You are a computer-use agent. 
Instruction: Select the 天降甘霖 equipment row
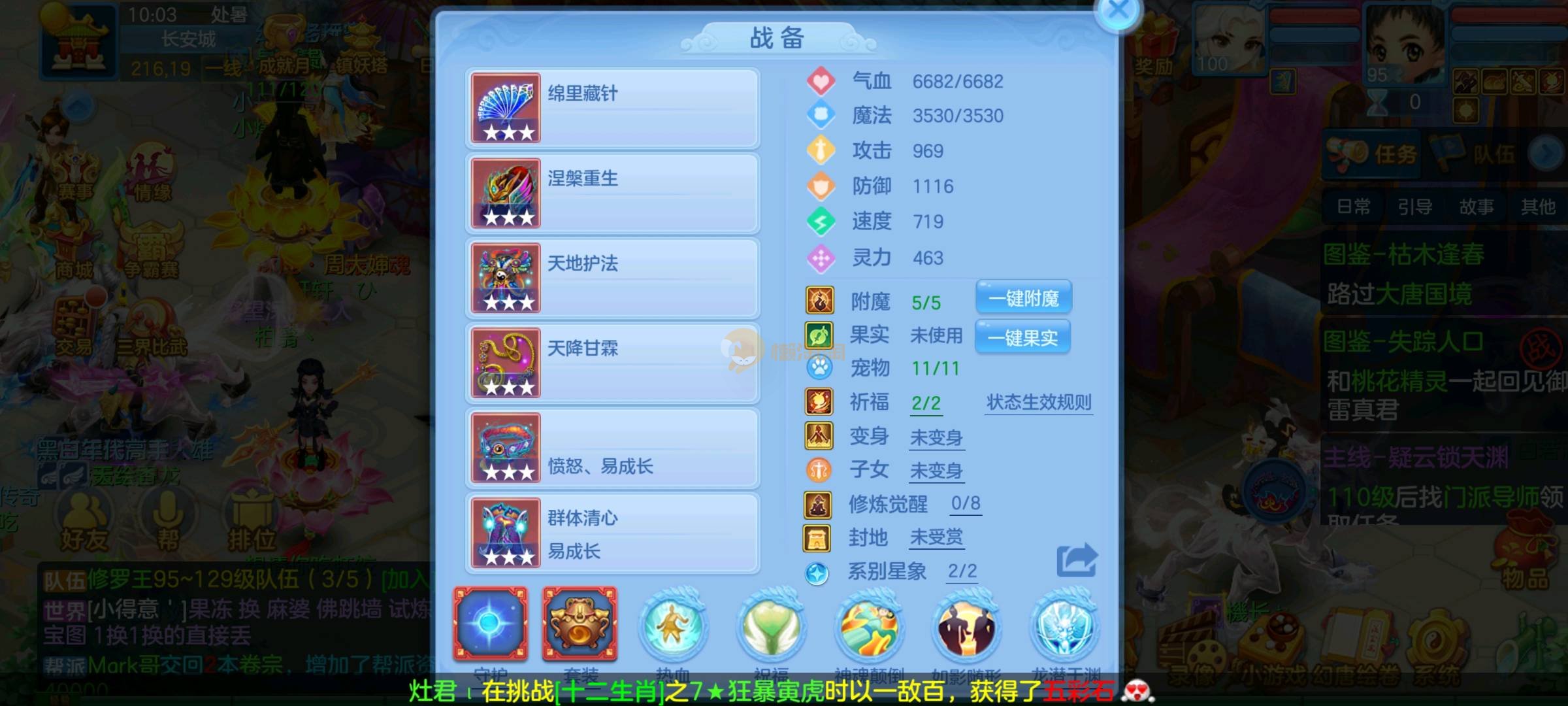point(612,363)
